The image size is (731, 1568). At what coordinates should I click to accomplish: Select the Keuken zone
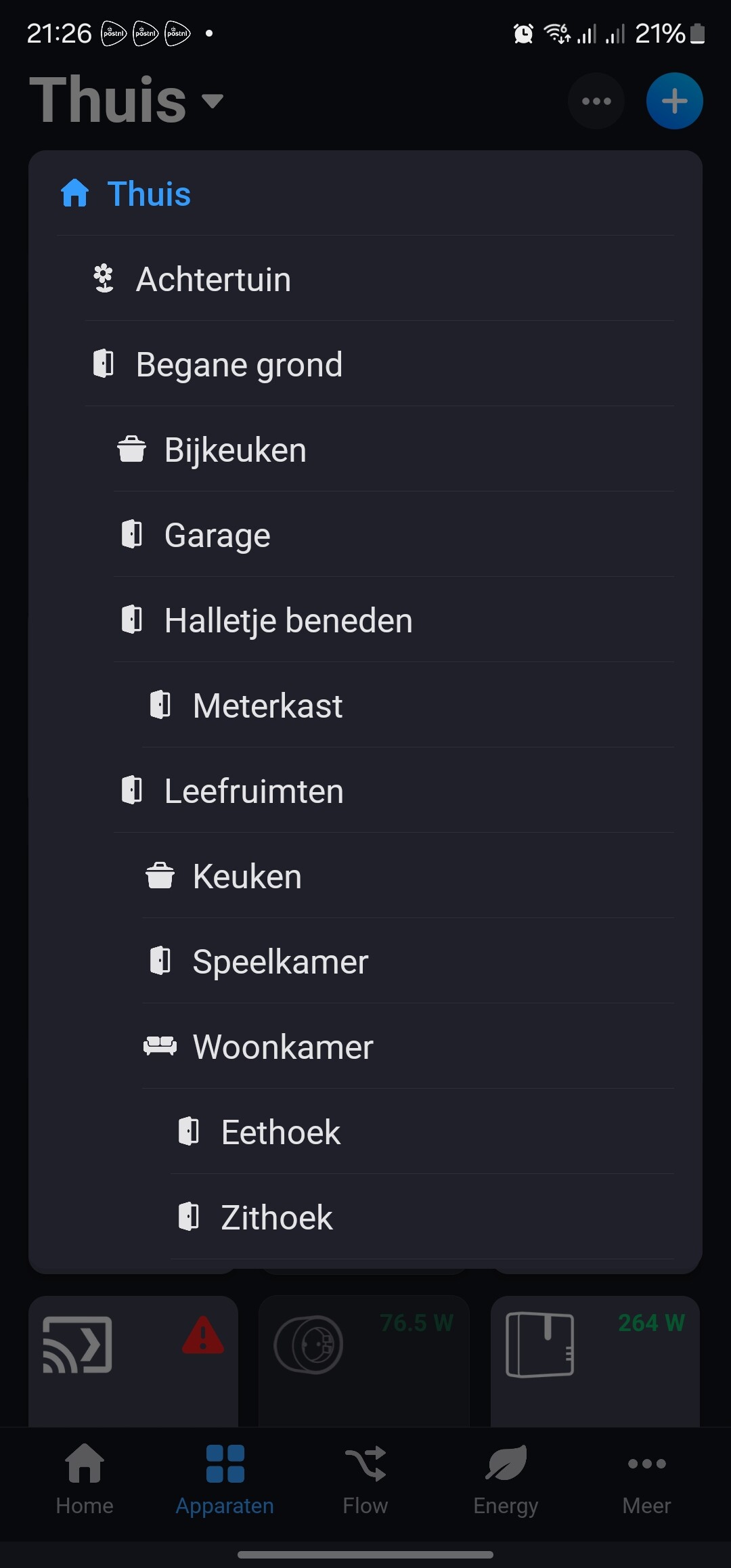(x=247, y=877)
